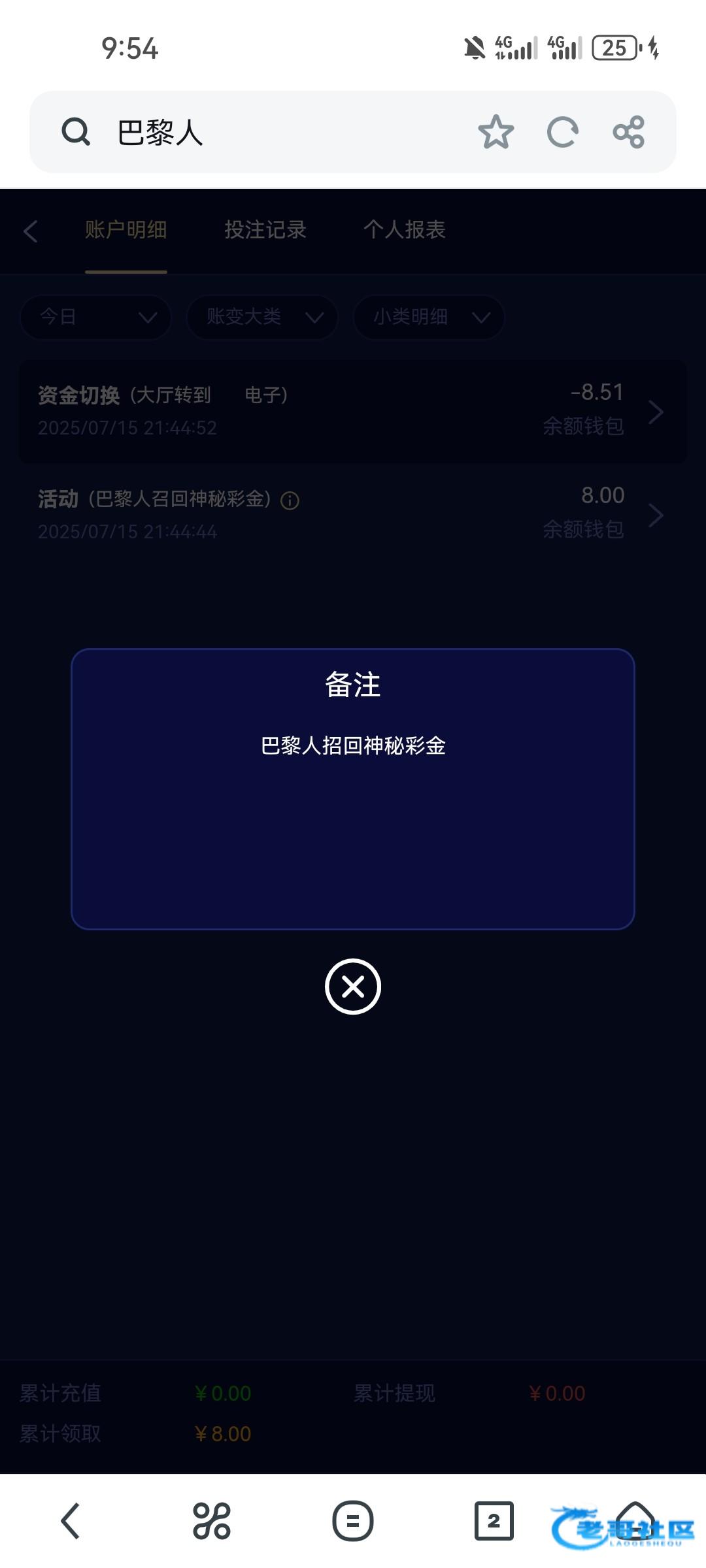Open the browser apps grid icon
Viewport: 706px width, 1568px height.
pos(212,1521)
